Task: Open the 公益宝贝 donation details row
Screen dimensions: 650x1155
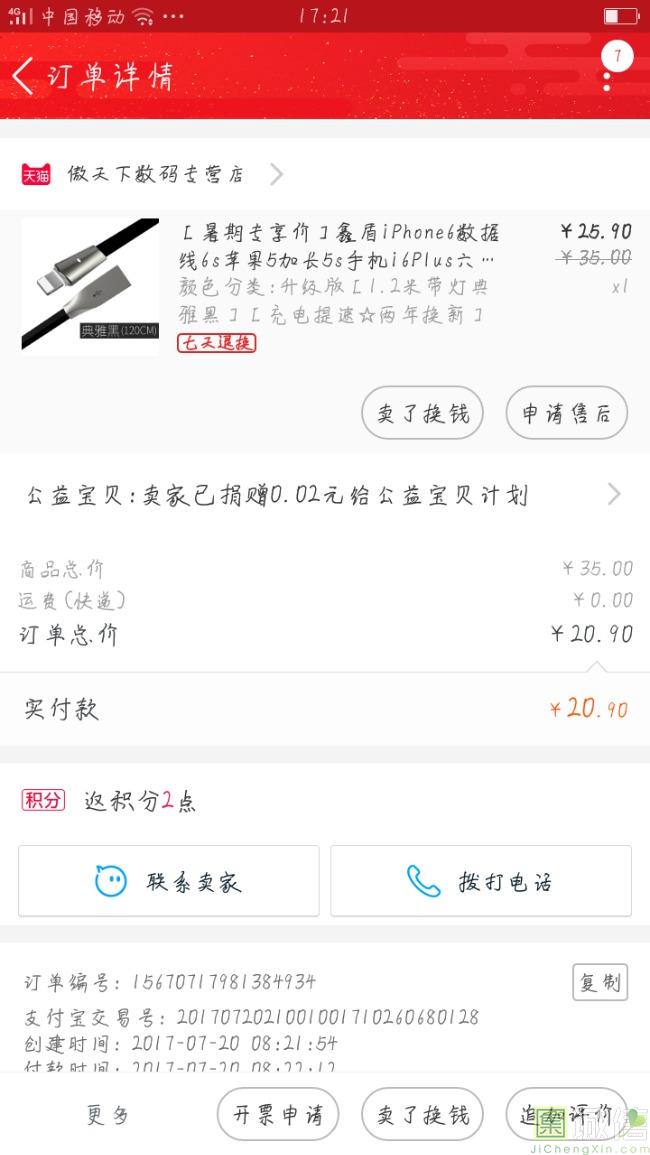Action: (324, 495)
